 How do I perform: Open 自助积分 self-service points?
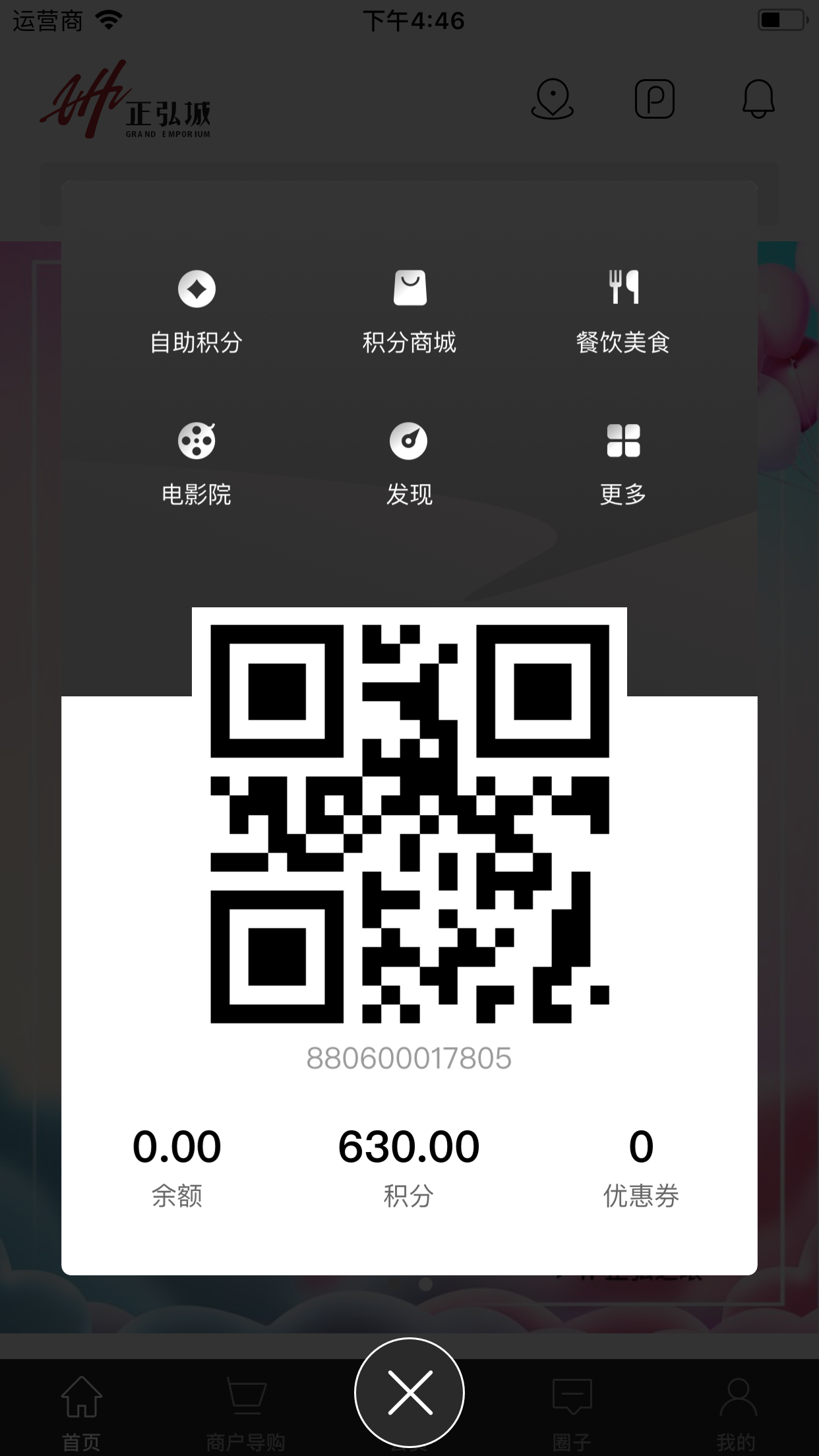pos(197,313)
